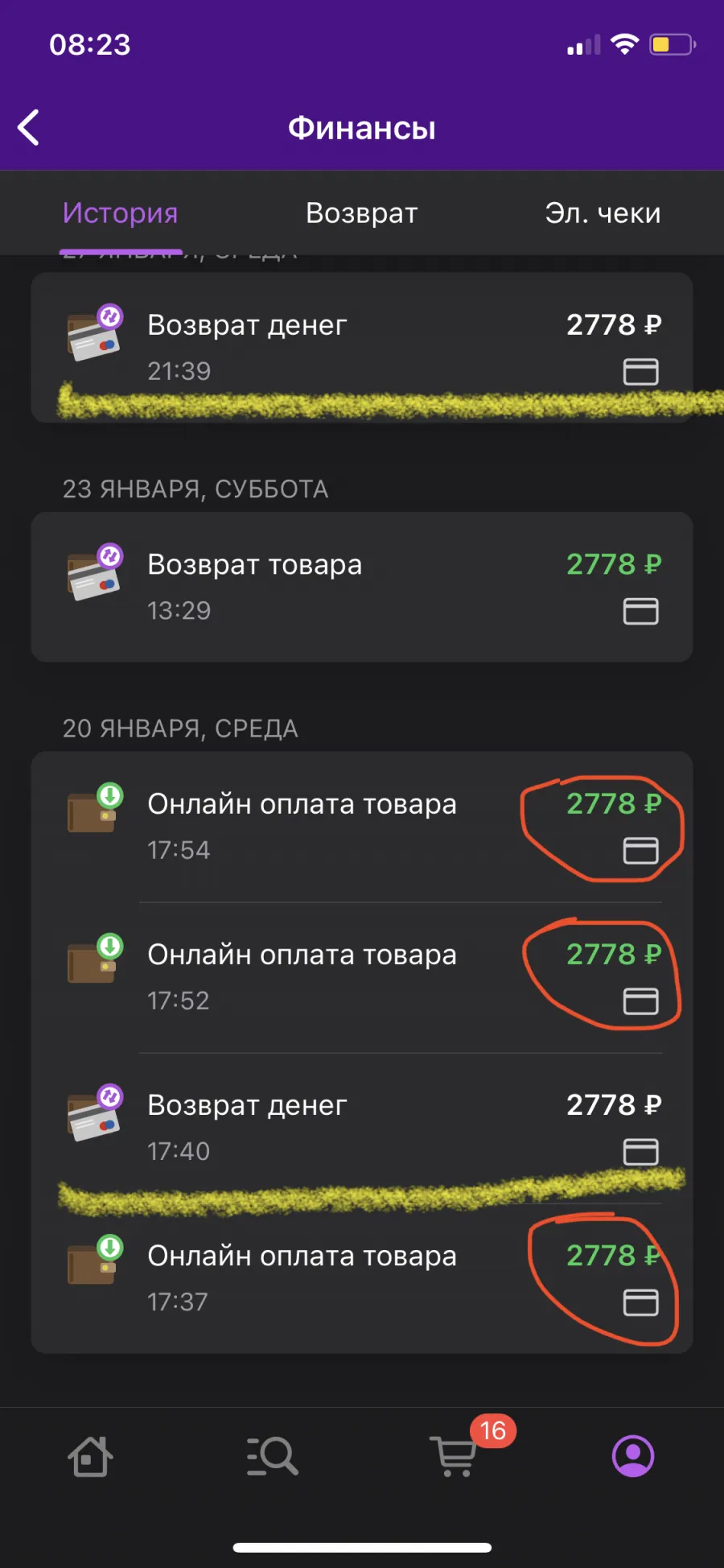Open the Возврат денег entry at 21:39
This screenshot has height=1568, width=724.
pyautogui.click(x=362, y=348)
